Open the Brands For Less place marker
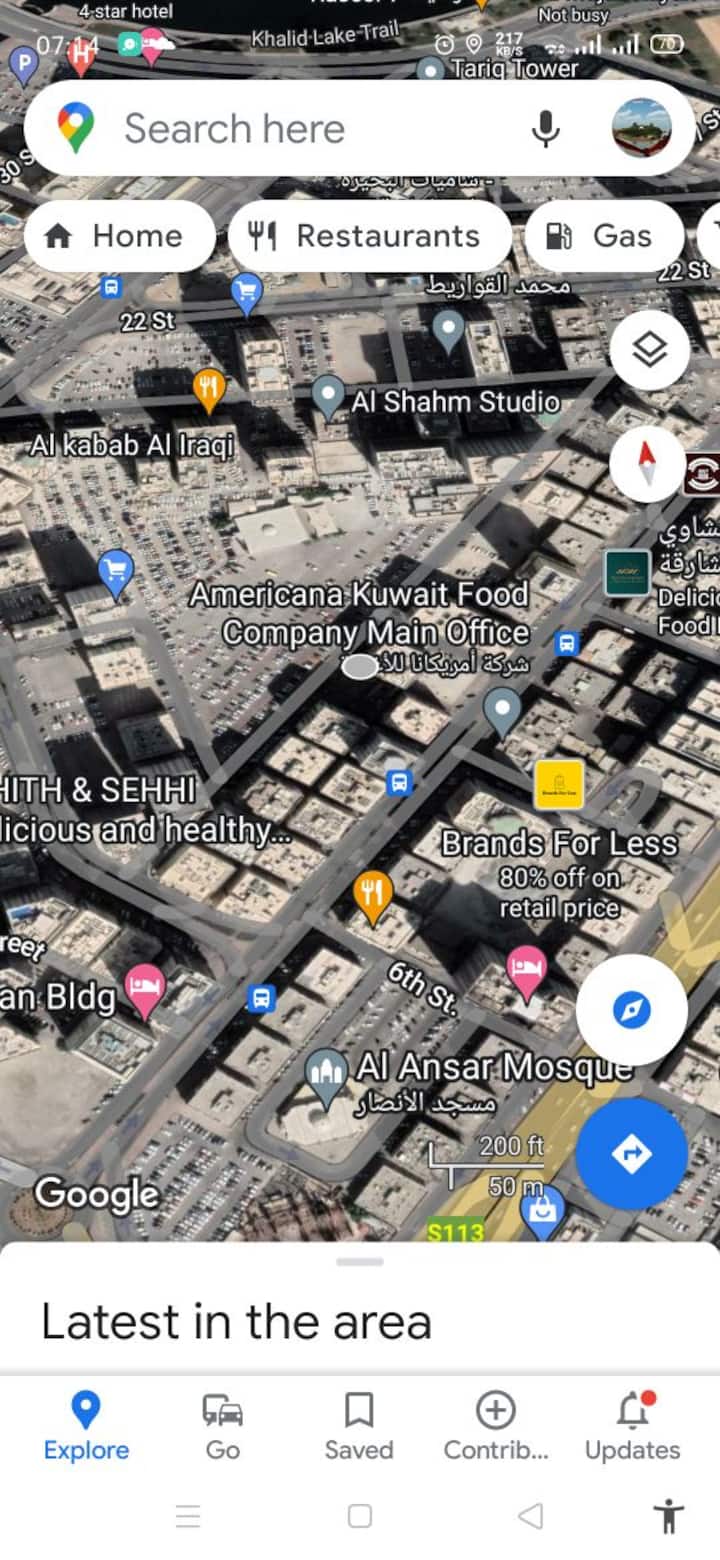 (x=559, y=785)
